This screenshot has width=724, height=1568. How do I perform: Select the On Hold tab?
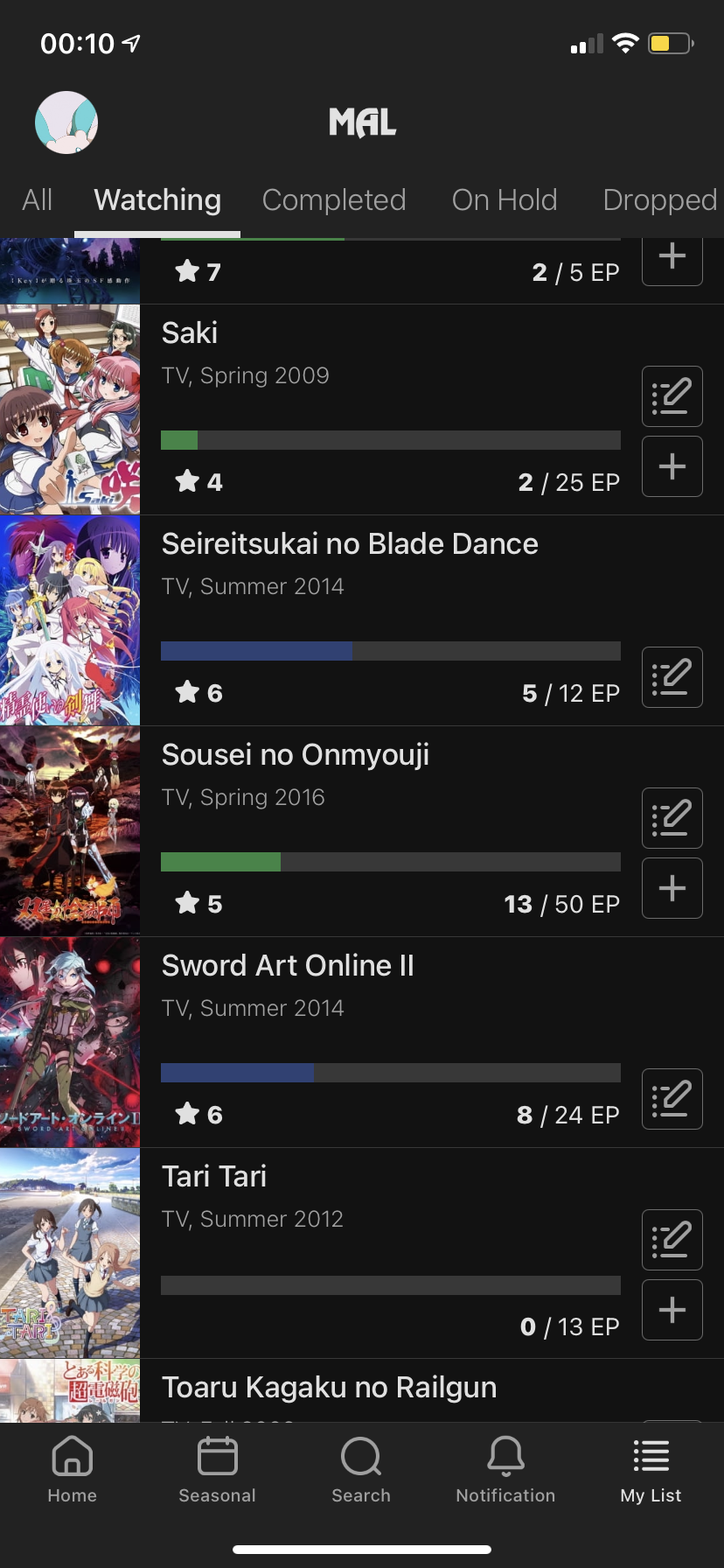pos(505,199)
